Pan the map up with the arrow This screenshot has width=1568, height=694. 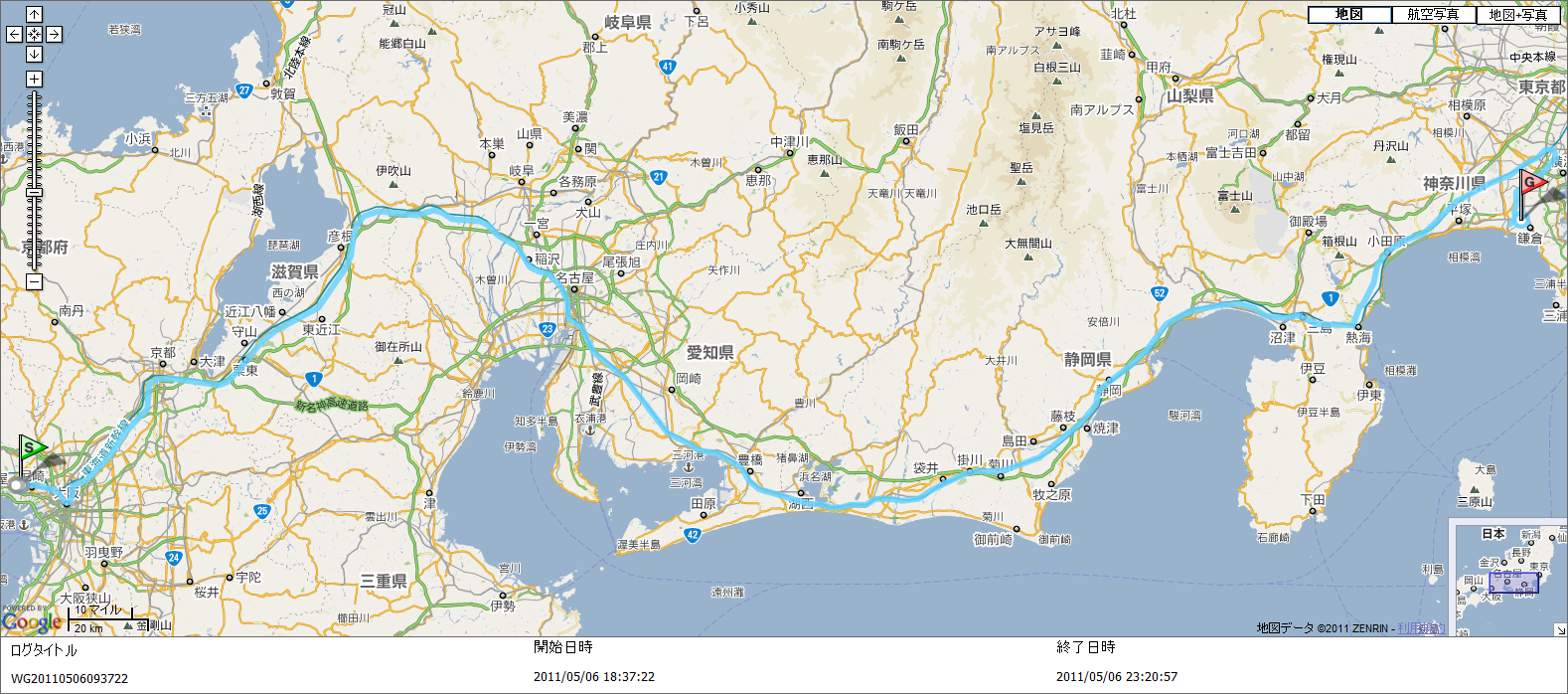coord(34,15)
